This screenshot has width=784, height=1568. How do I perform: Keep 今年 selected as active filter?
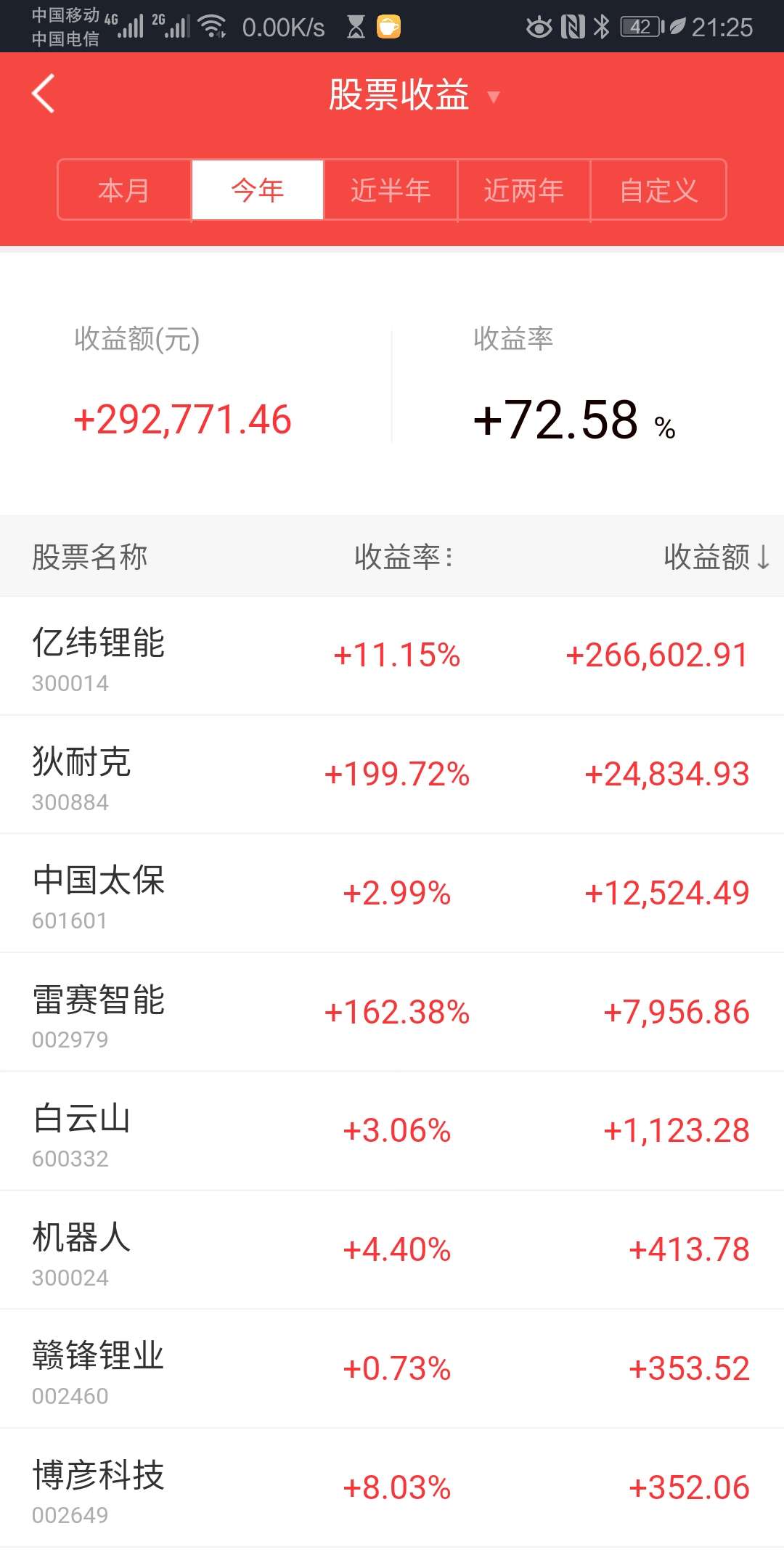[256, 189]
